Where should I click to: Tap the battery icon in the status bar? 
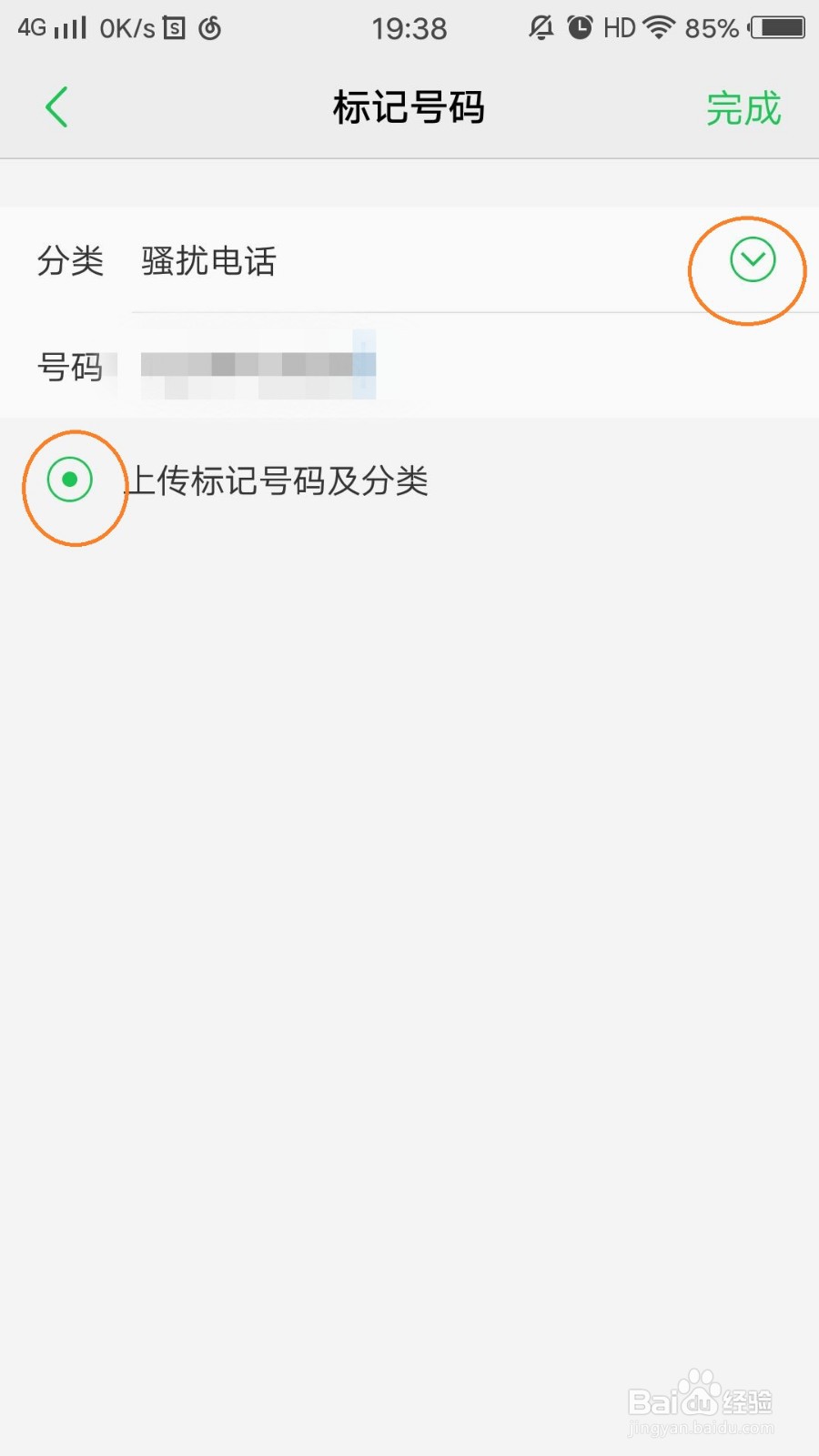(x=778, y=27)
